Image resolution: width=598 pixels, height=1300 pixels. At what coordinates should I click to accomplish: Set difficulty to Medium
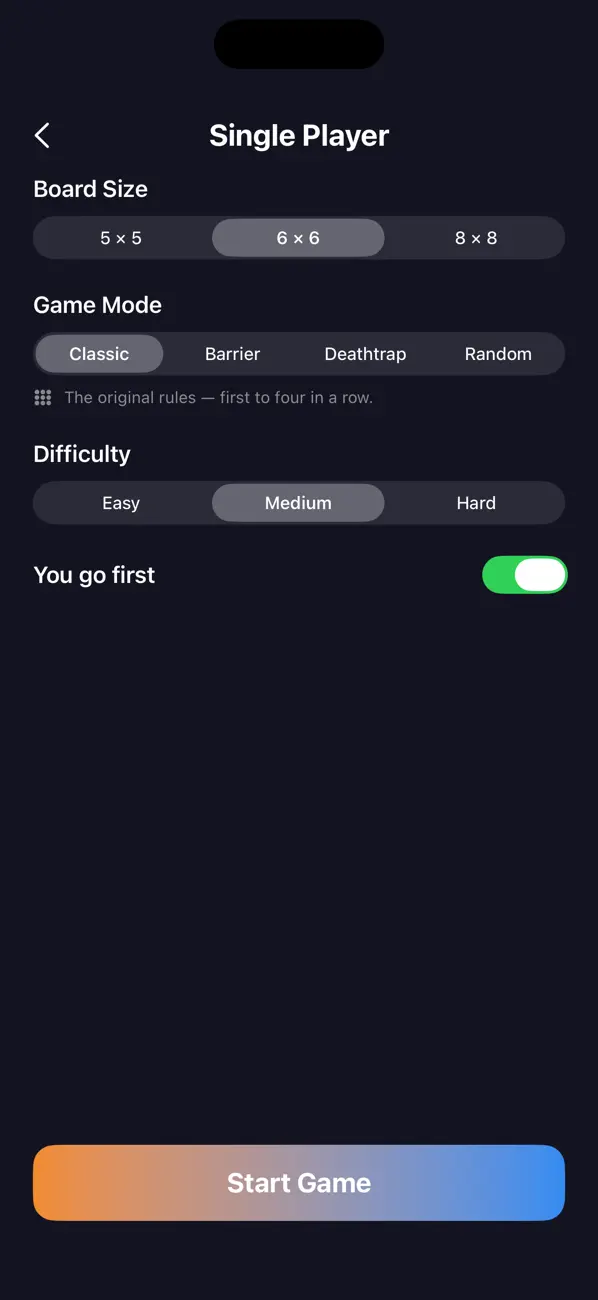(x=298, y=503)
